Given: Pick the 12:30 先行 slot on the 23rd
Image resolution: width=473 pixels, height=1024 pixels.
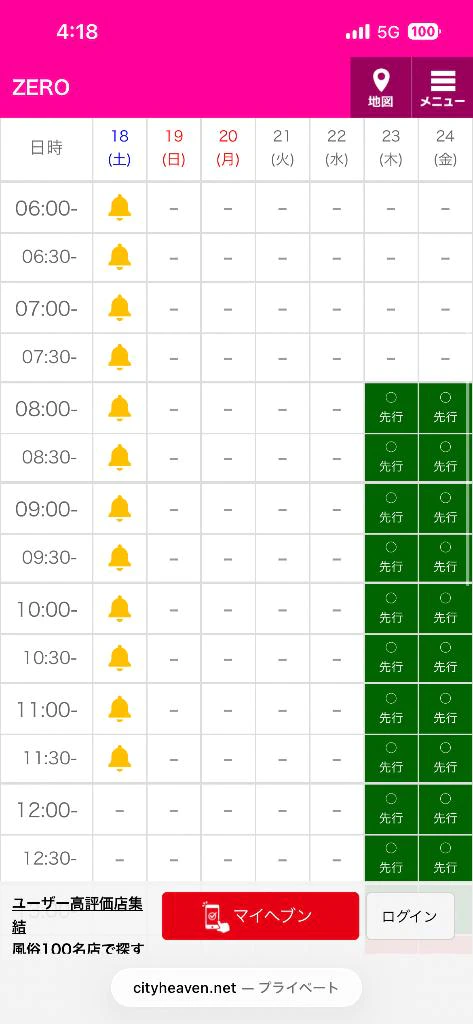Looking at the screenshot, I should point(391,858).
